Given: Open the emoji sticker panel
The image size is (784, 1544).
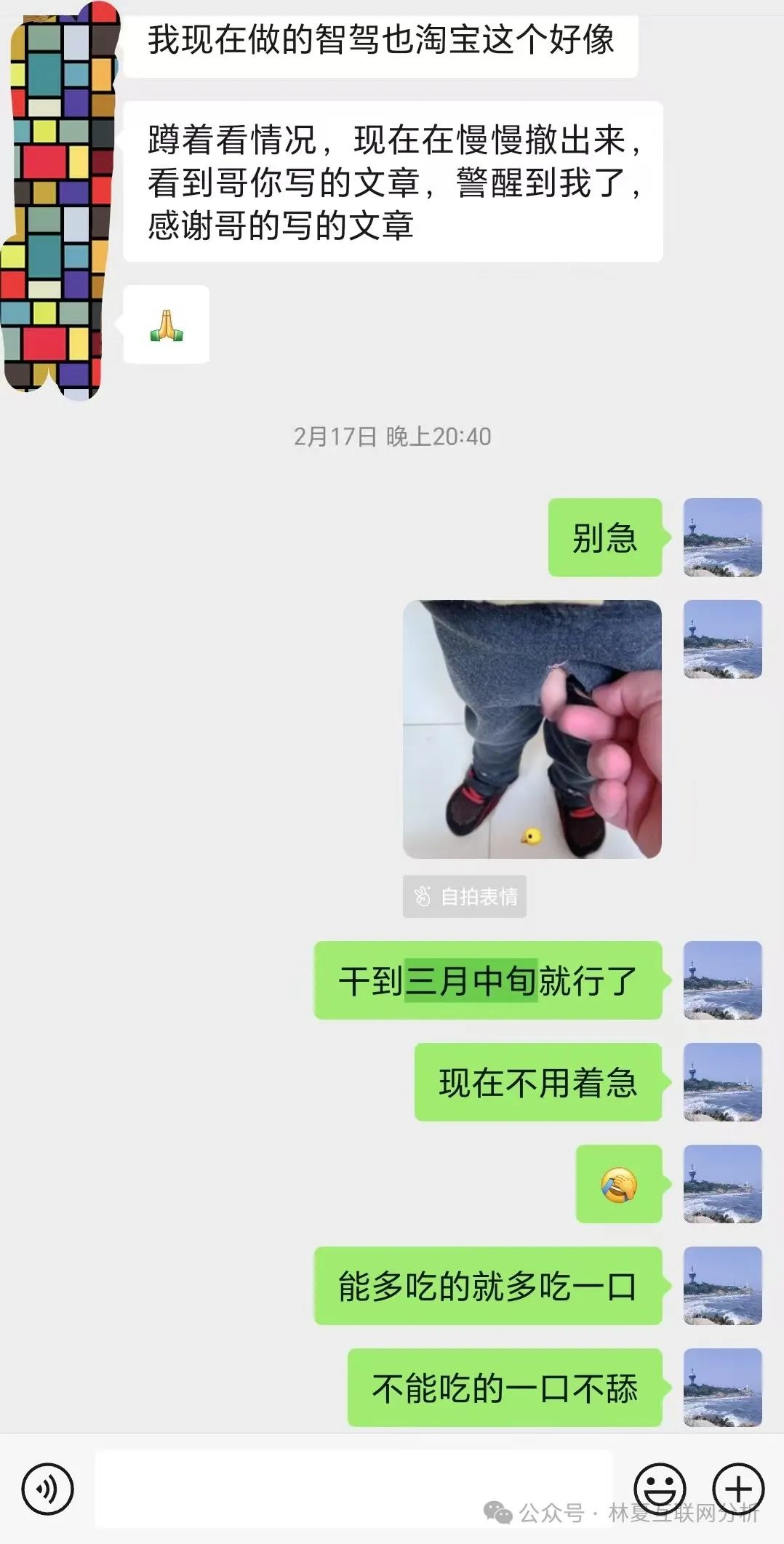Looking at the screenshot, I should 660,1487.
